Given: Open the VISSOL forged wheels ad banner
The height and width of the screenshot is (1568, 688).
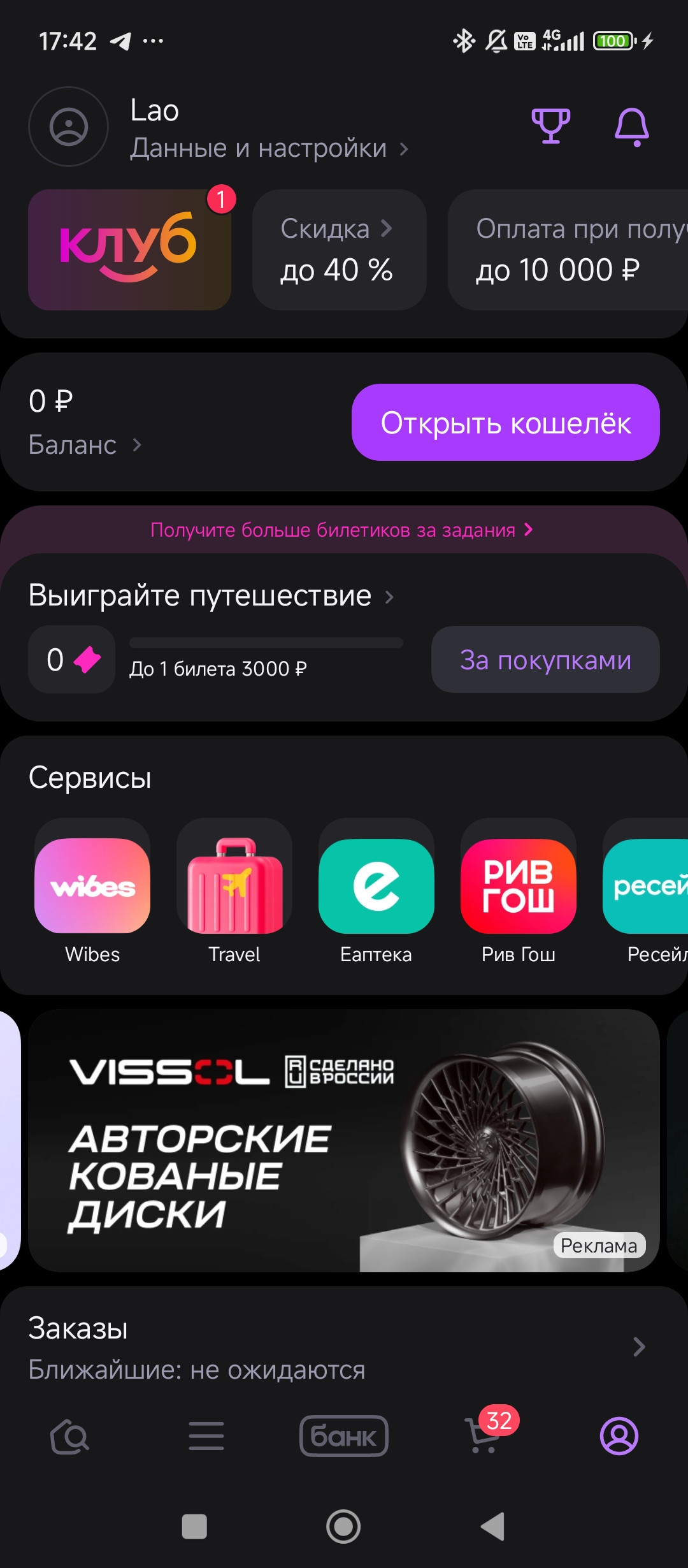Looking at the screenshot, I should [x=343, y=1141].
